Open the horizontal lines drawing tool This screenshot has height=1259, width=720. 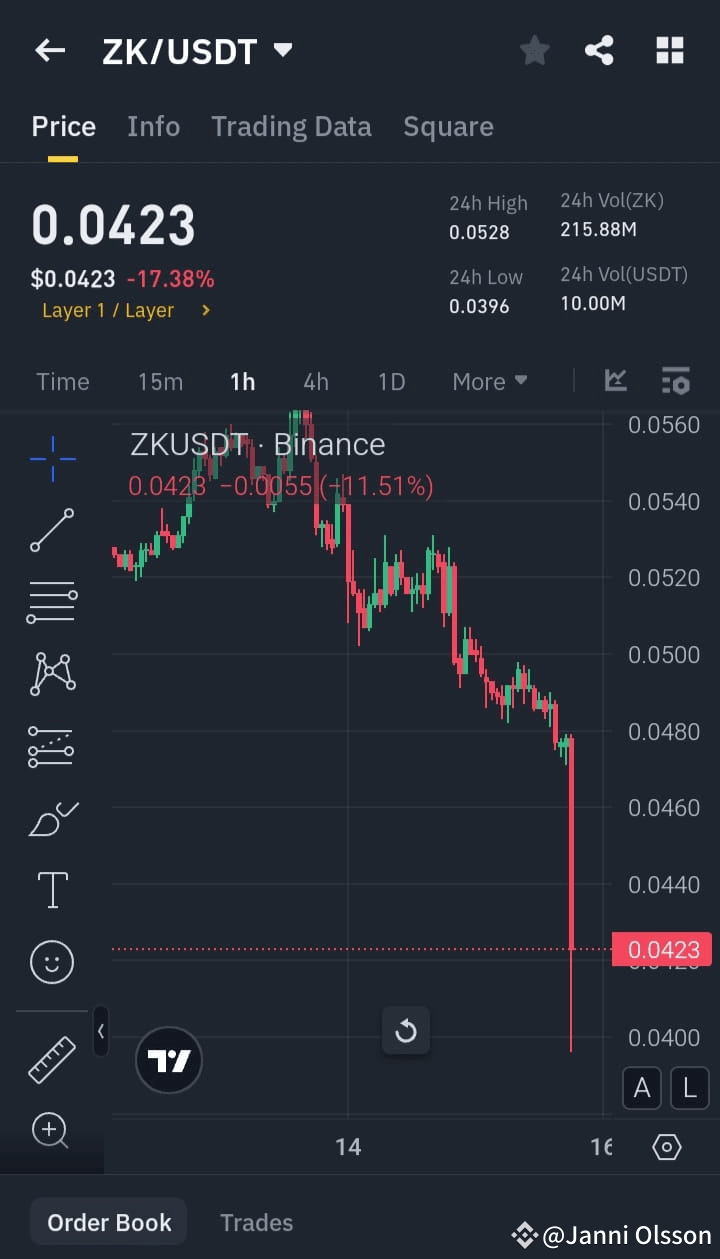[51, 601]
